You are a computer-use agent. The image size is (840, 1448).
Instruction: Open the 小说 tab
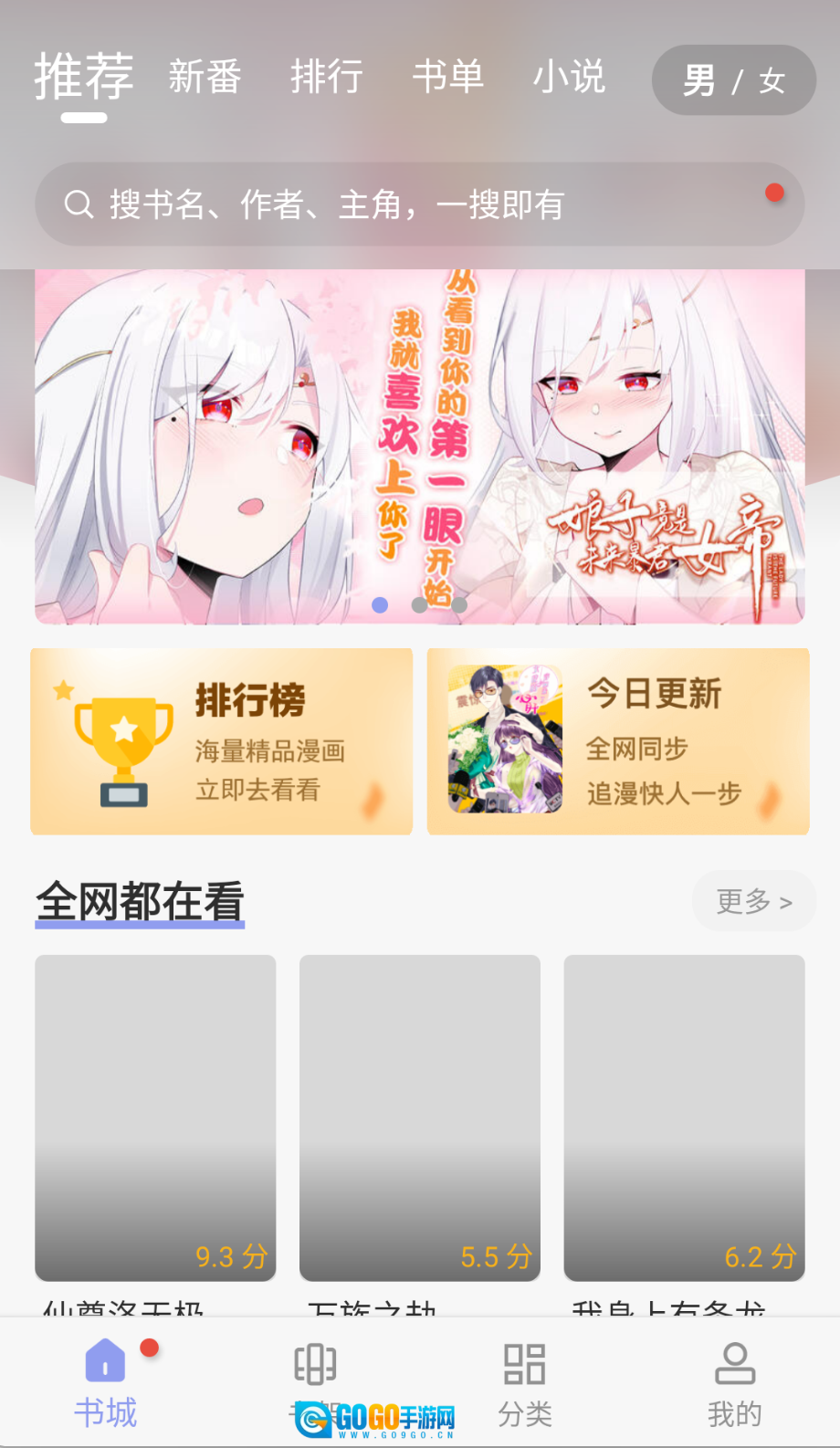click(x=570, y=78)
